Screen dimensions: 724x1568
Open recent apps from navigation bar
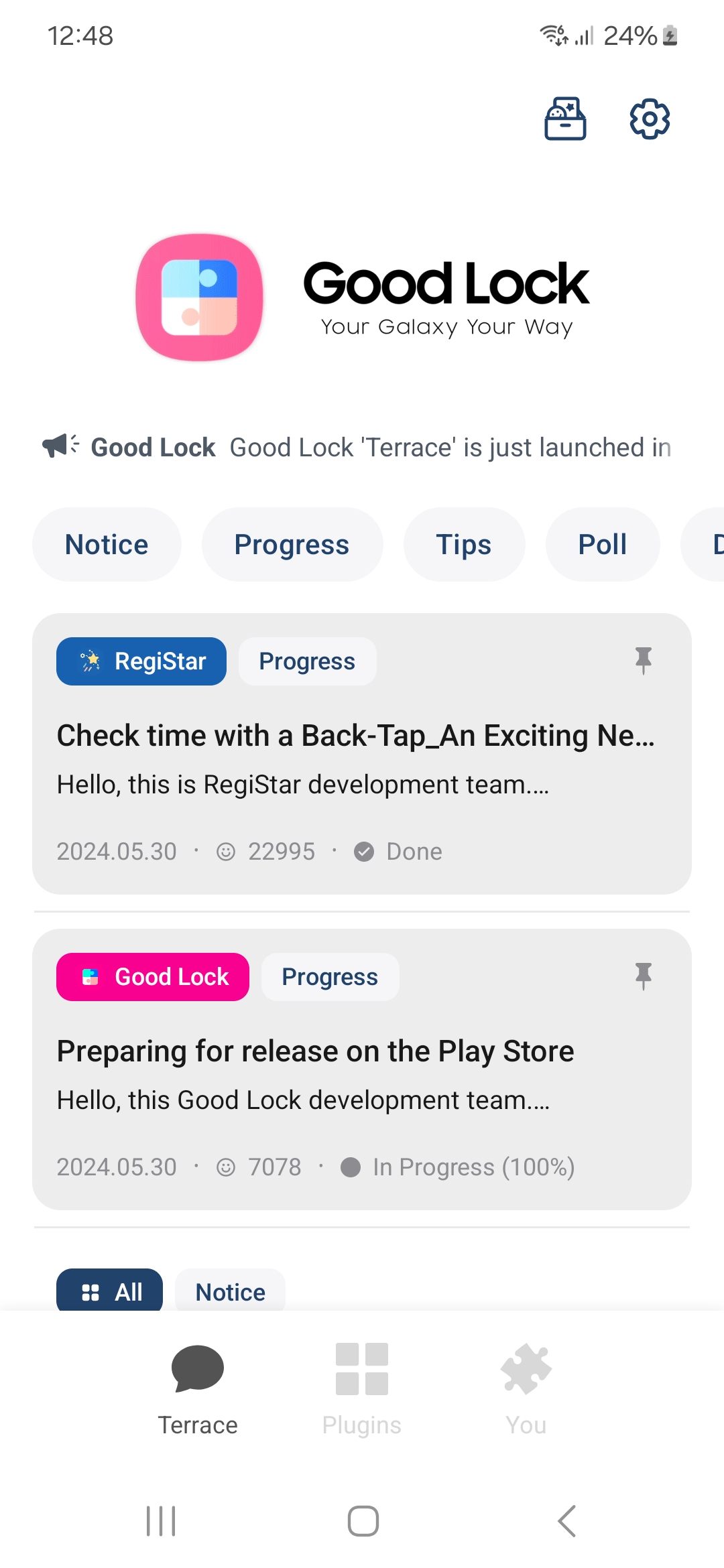click(161, 1520)
